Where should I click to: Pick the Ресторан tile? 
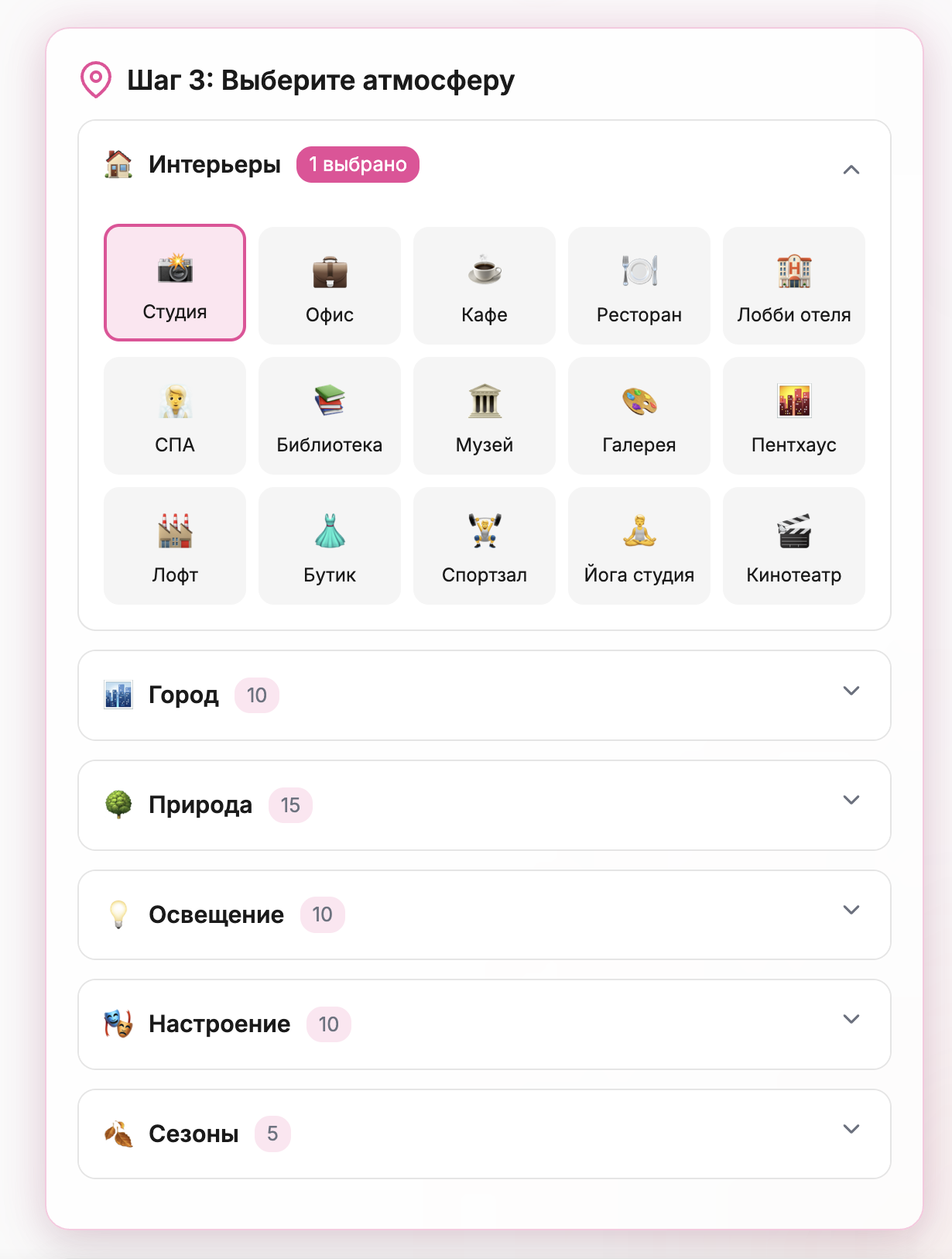click(x=639, y=286)
